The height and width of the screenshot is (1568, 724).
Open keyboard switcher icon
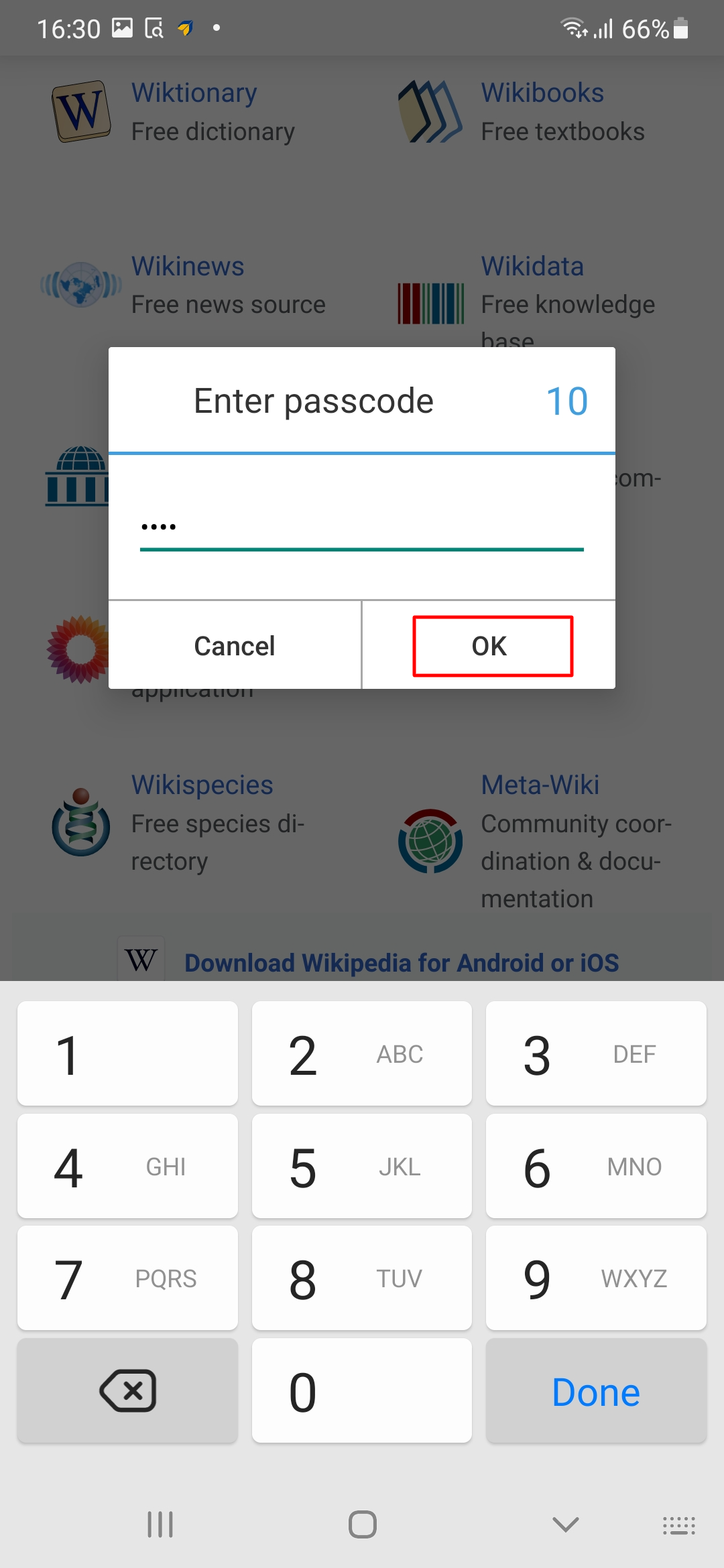(679, 1525)
